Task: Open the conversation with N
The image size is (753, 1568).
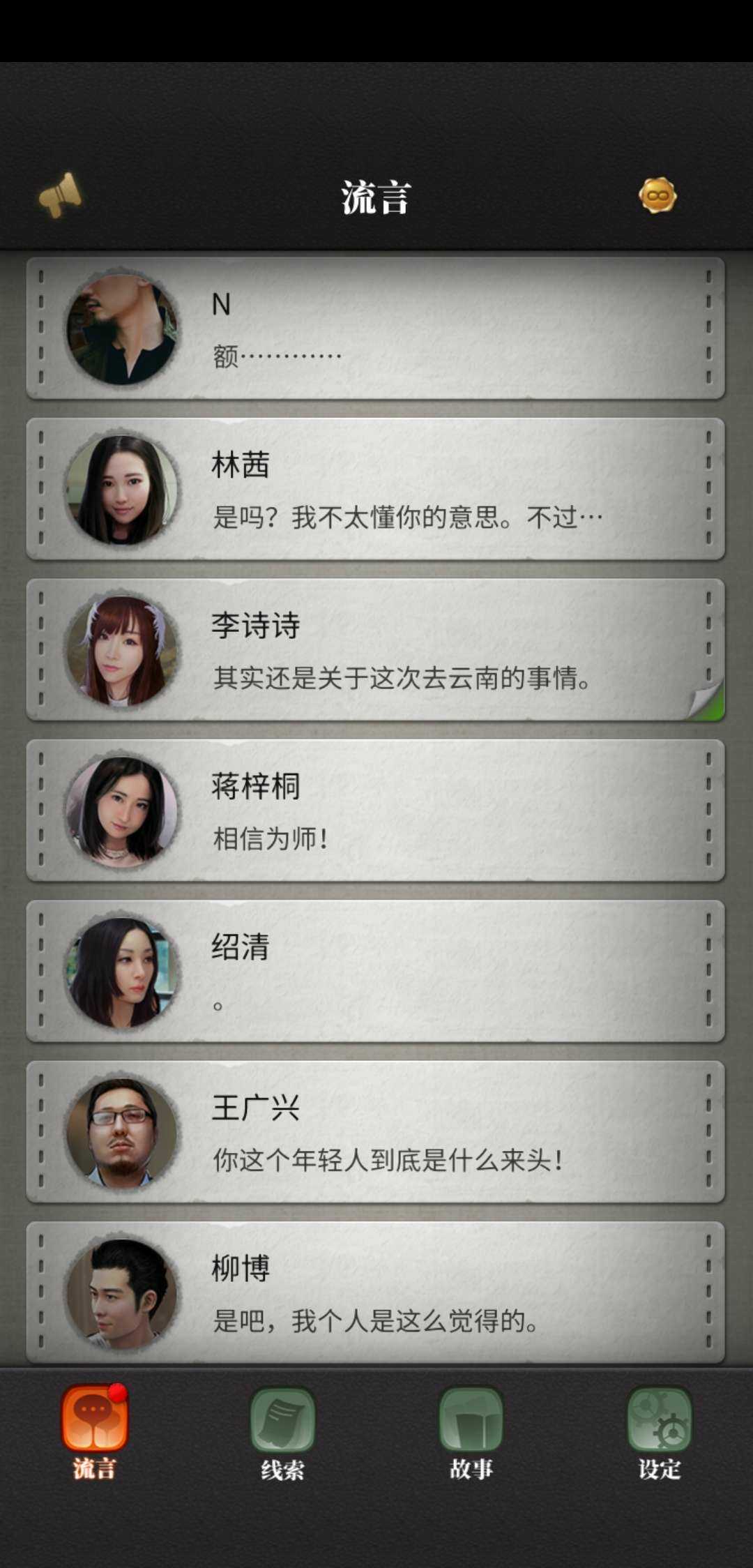Action: click(376, 328)
